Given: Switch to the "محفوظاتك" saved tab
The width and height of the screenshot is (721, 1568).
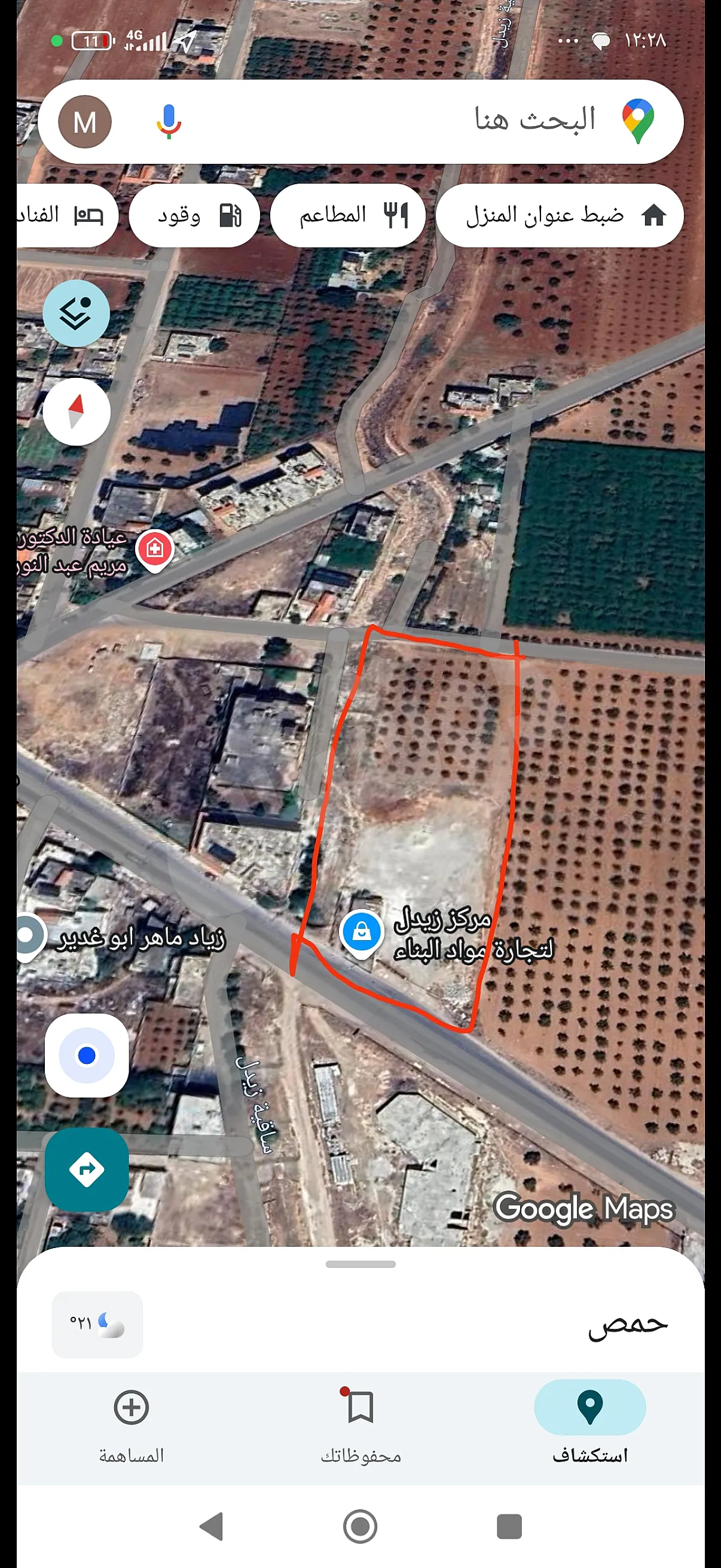Looking at the screenshot, I should click(x=360, y=1423).
